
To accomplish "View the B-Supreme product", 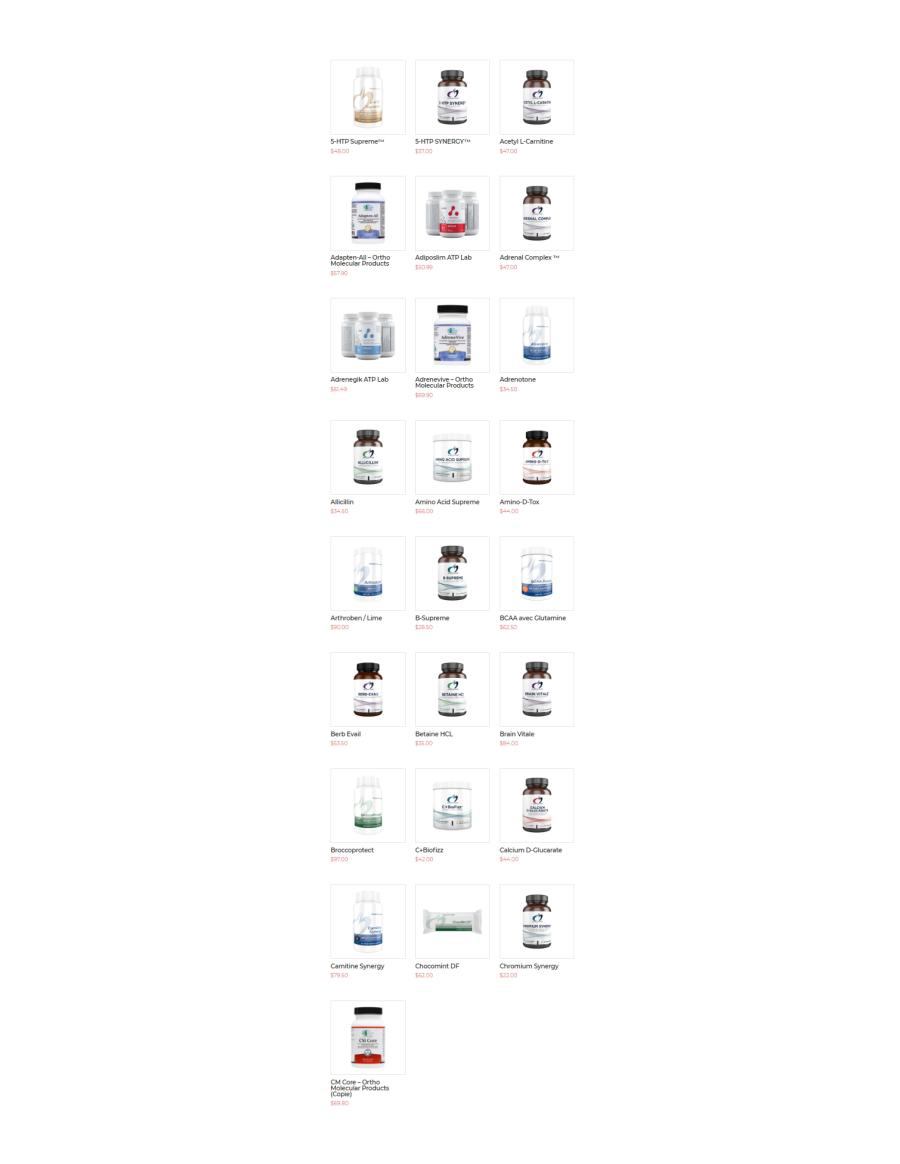I will pos(452,573).
